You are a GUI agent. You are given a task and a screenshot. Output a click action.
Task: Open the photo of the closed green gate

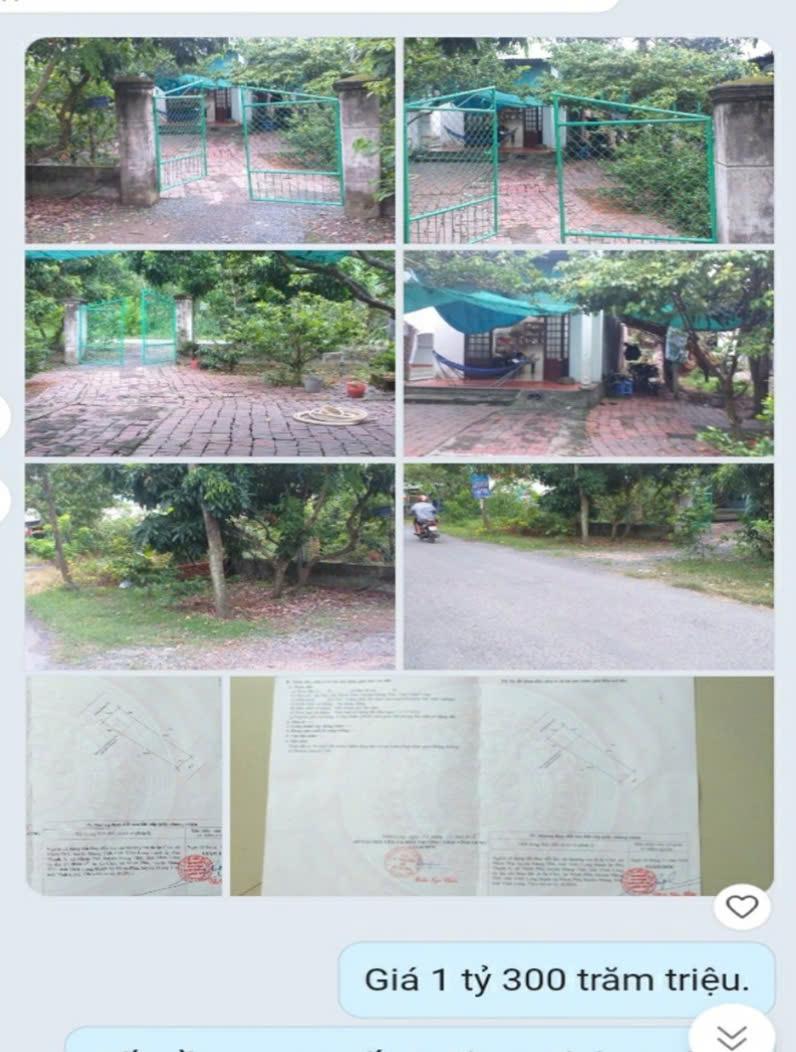[x=210, y=140]
